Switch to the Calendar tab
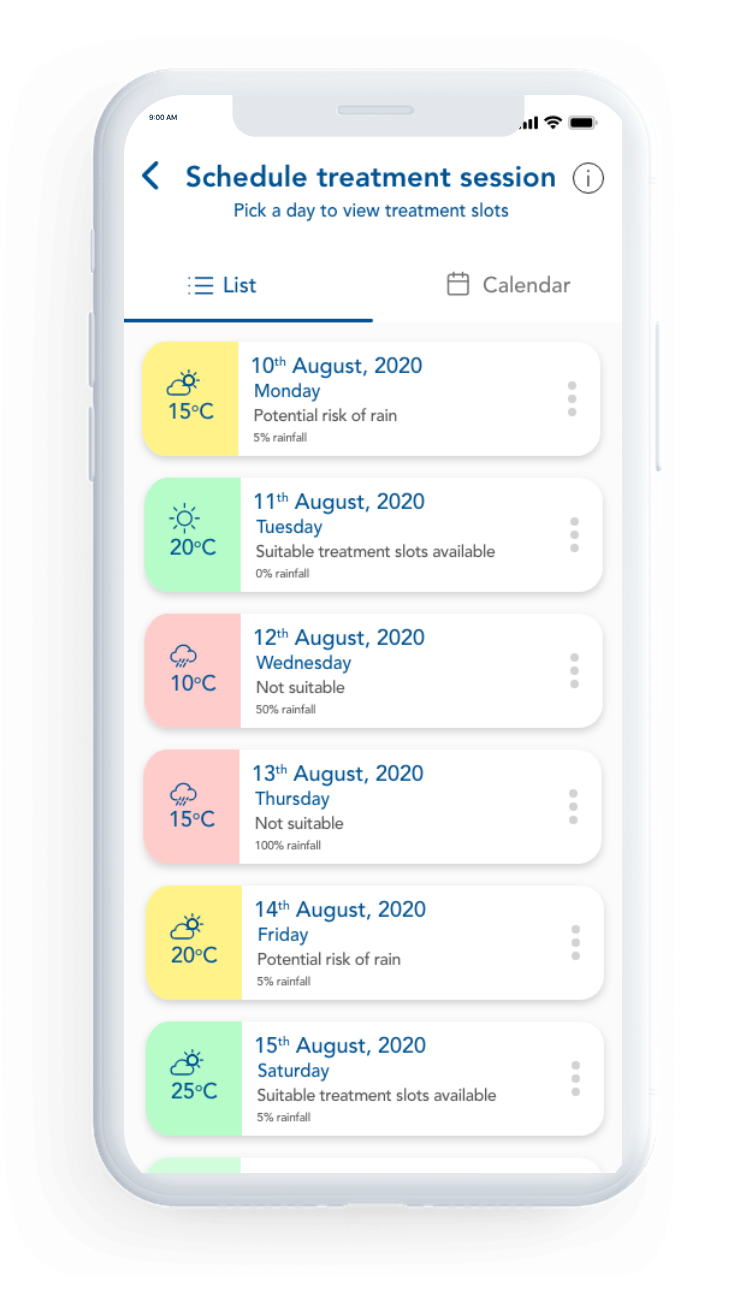Image resolution: width=754 pixels, height=1291 pixels. pos(508,285)
